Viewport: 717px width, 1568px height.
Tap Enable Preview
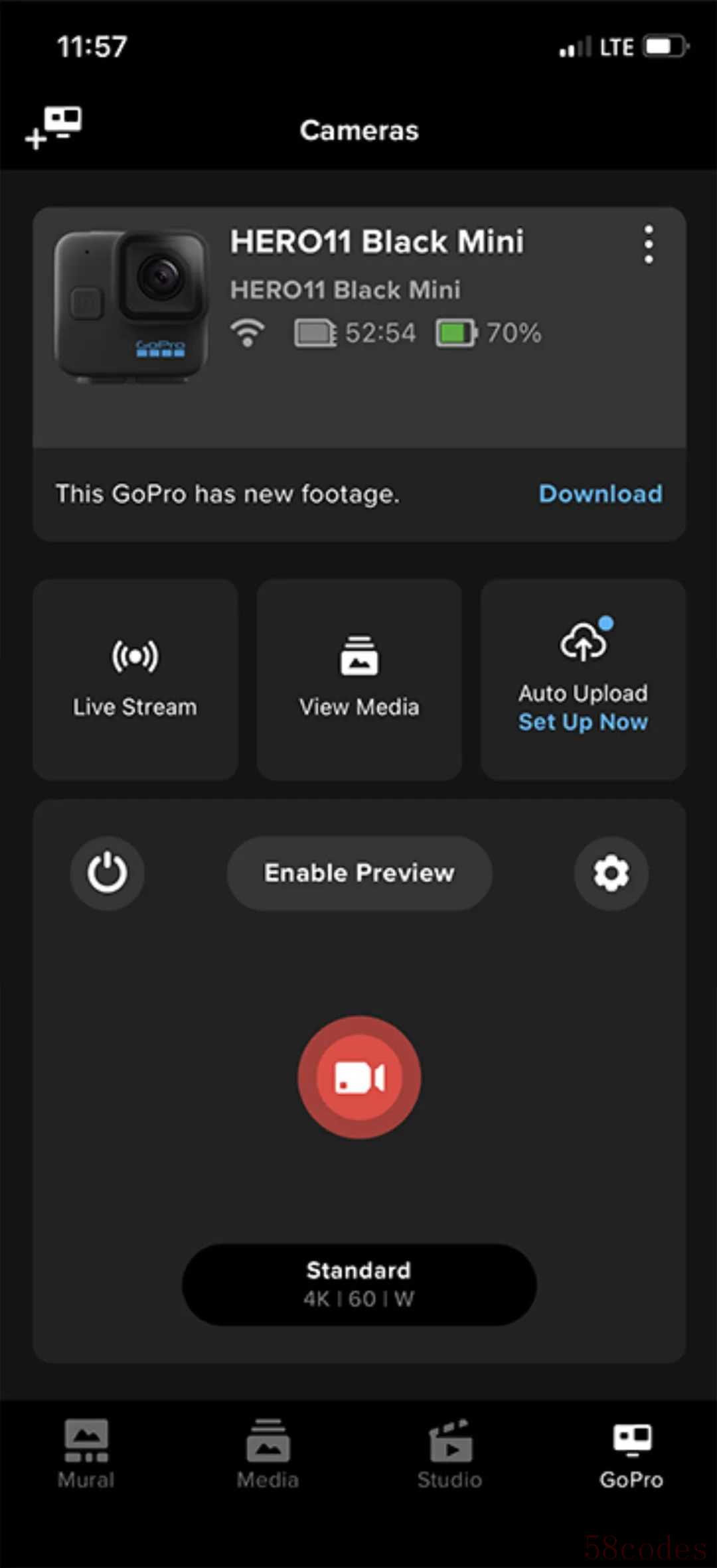pos(359,873)
